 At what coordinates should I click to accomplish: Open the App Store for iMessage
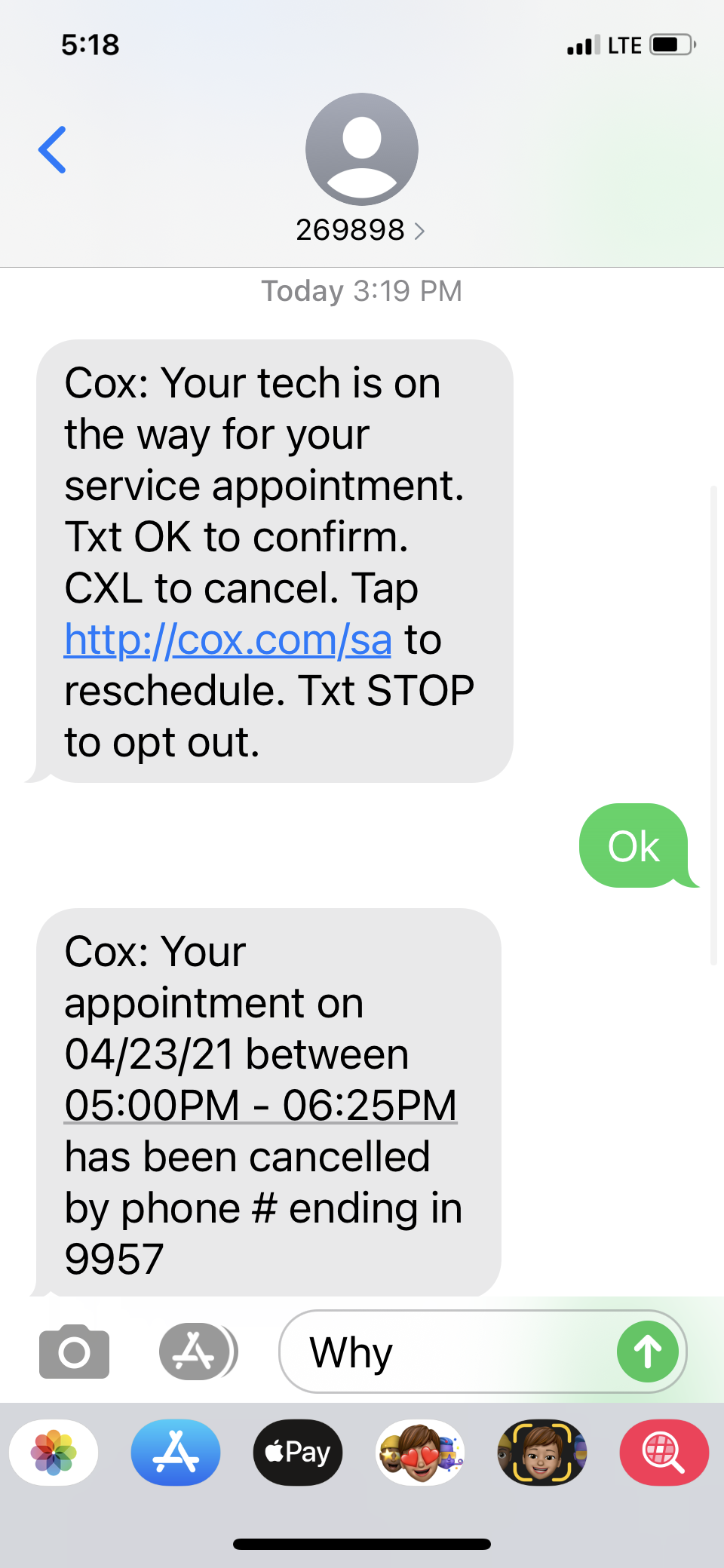coord(176,1452)
